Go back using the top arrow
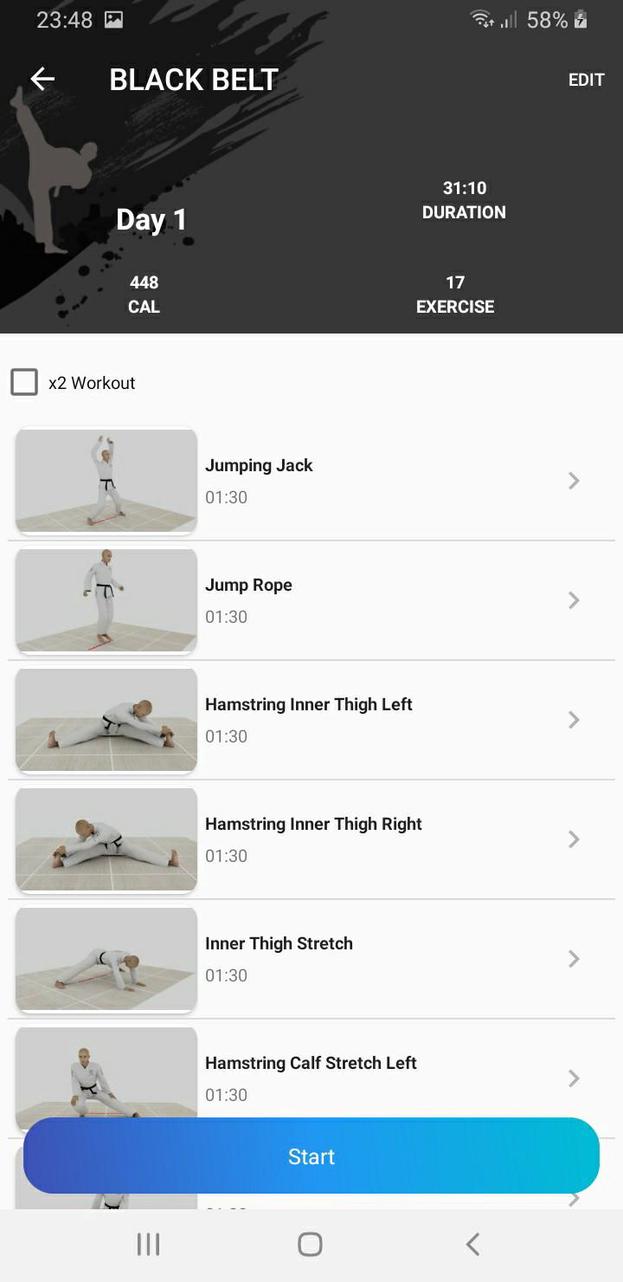 (x=42, y=79)
